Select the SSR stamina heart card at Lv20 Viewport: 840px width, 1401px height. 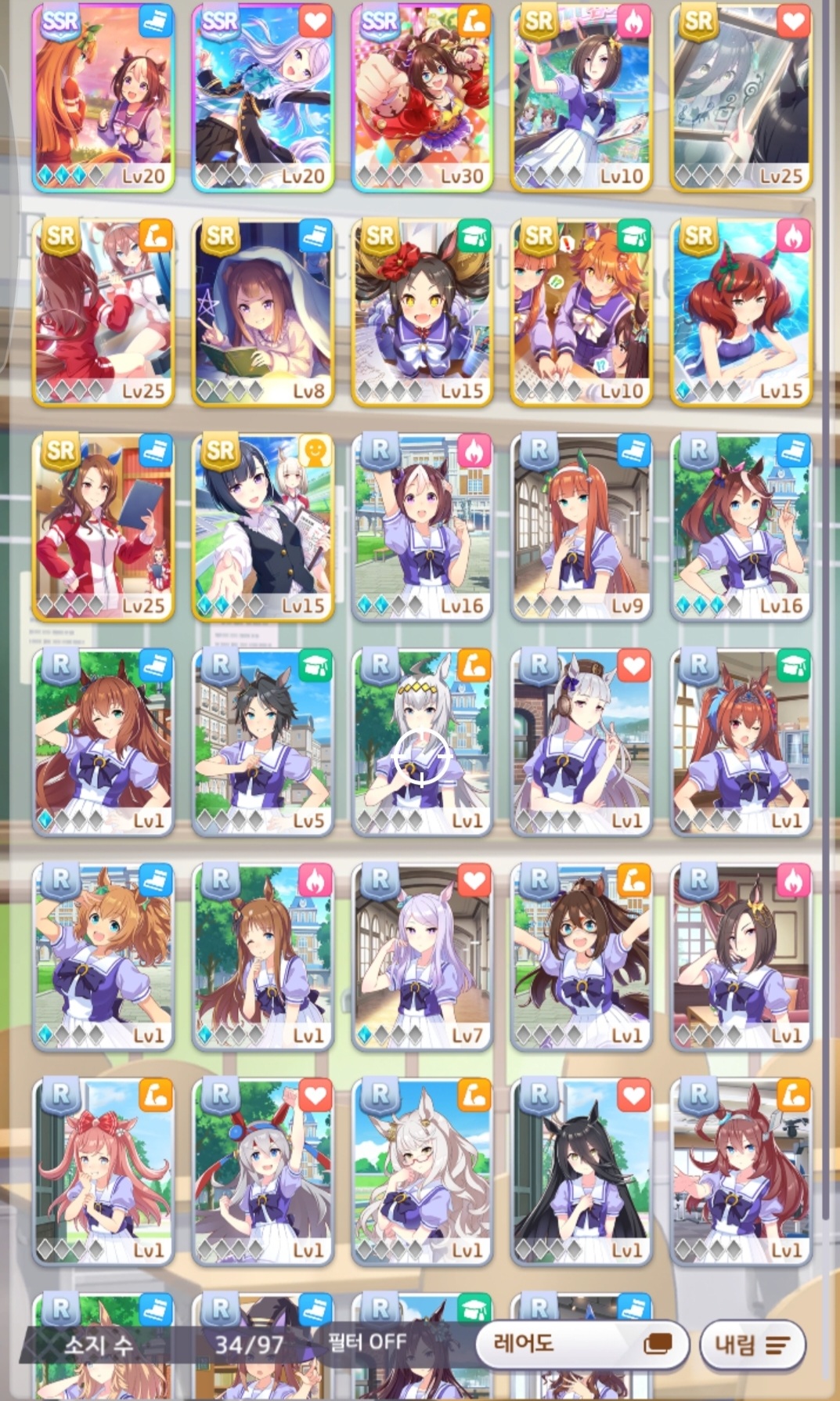(x=263, y=98)
